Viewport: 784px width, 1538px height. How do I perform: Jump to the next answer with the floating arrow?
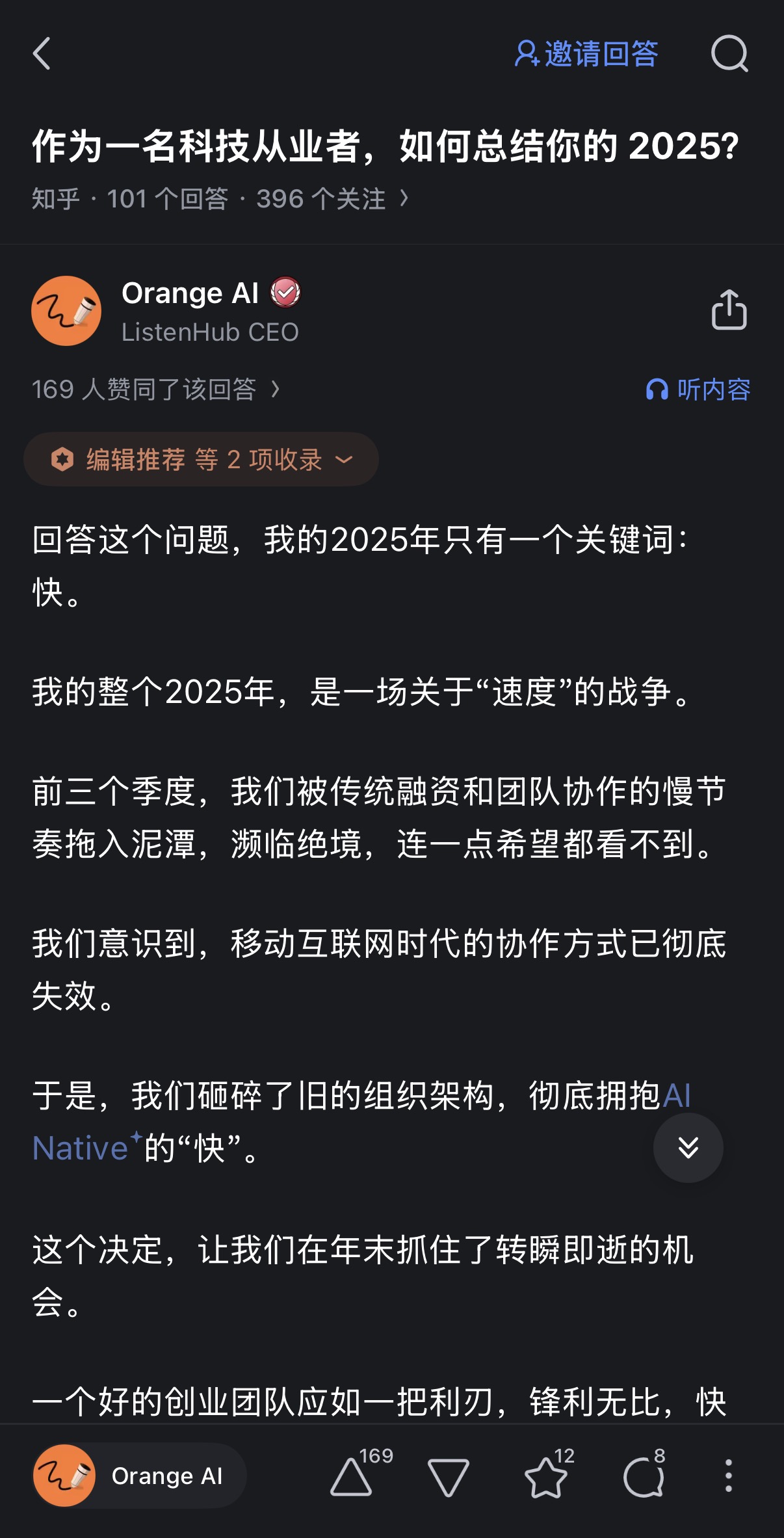(688, 1148)
